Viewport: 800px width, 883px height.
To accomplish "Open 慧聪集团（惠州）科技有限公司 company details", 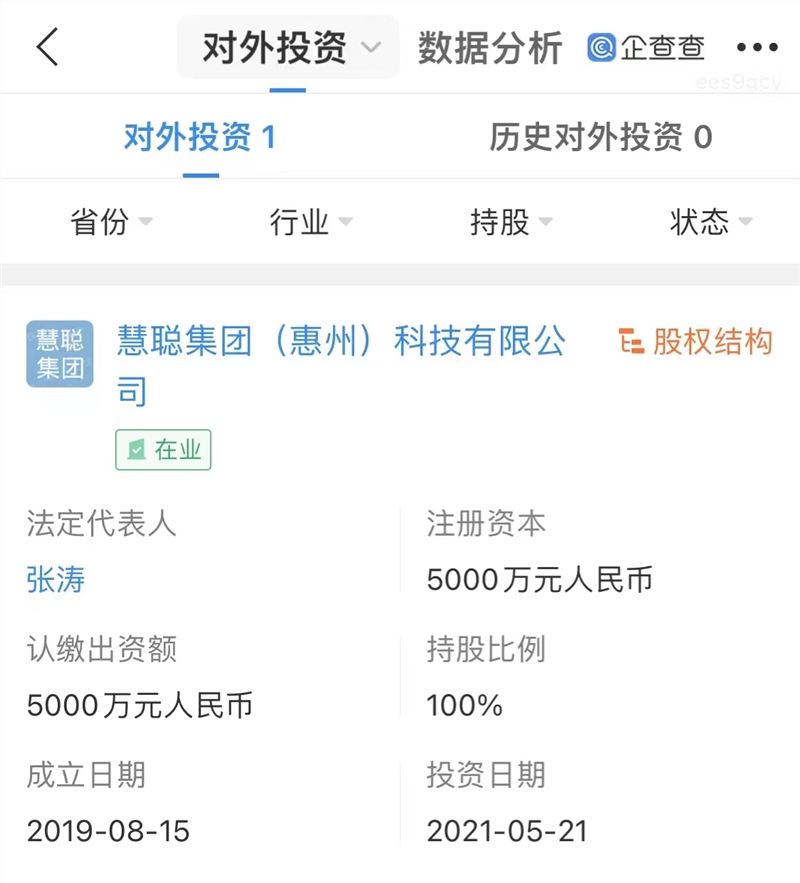I will coord(340,342).
